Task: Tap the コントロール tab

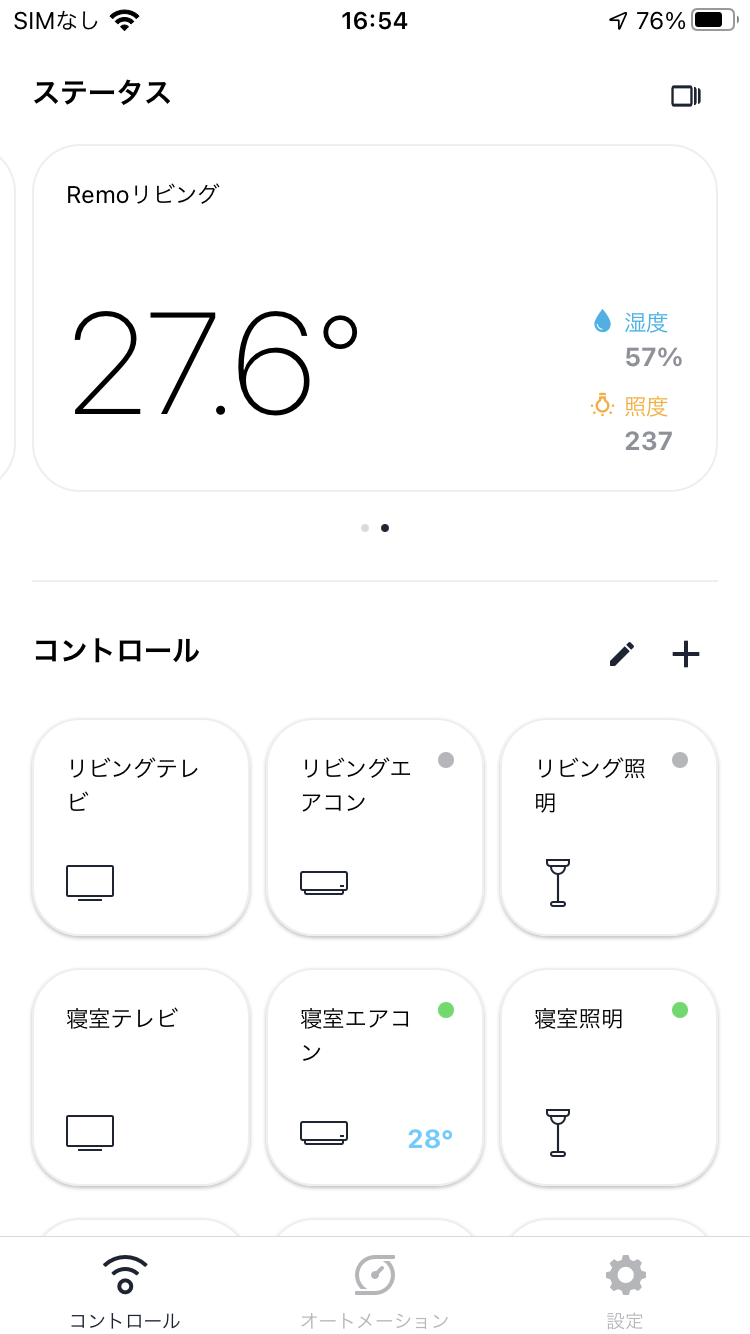Action: 125,1290
